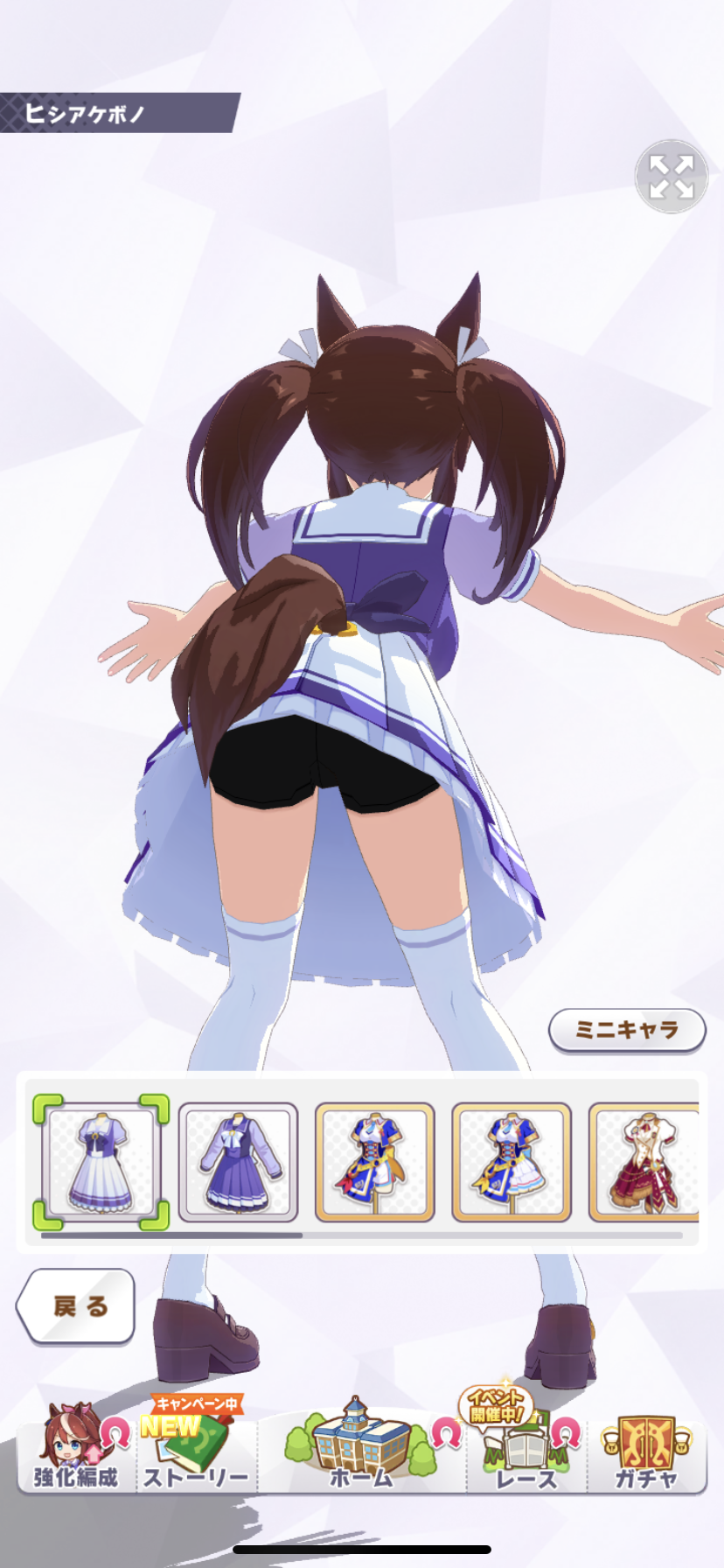Tap the ミニキャラ button
This screenshot has height=1568, width=724.
(x=627, y=1030)
